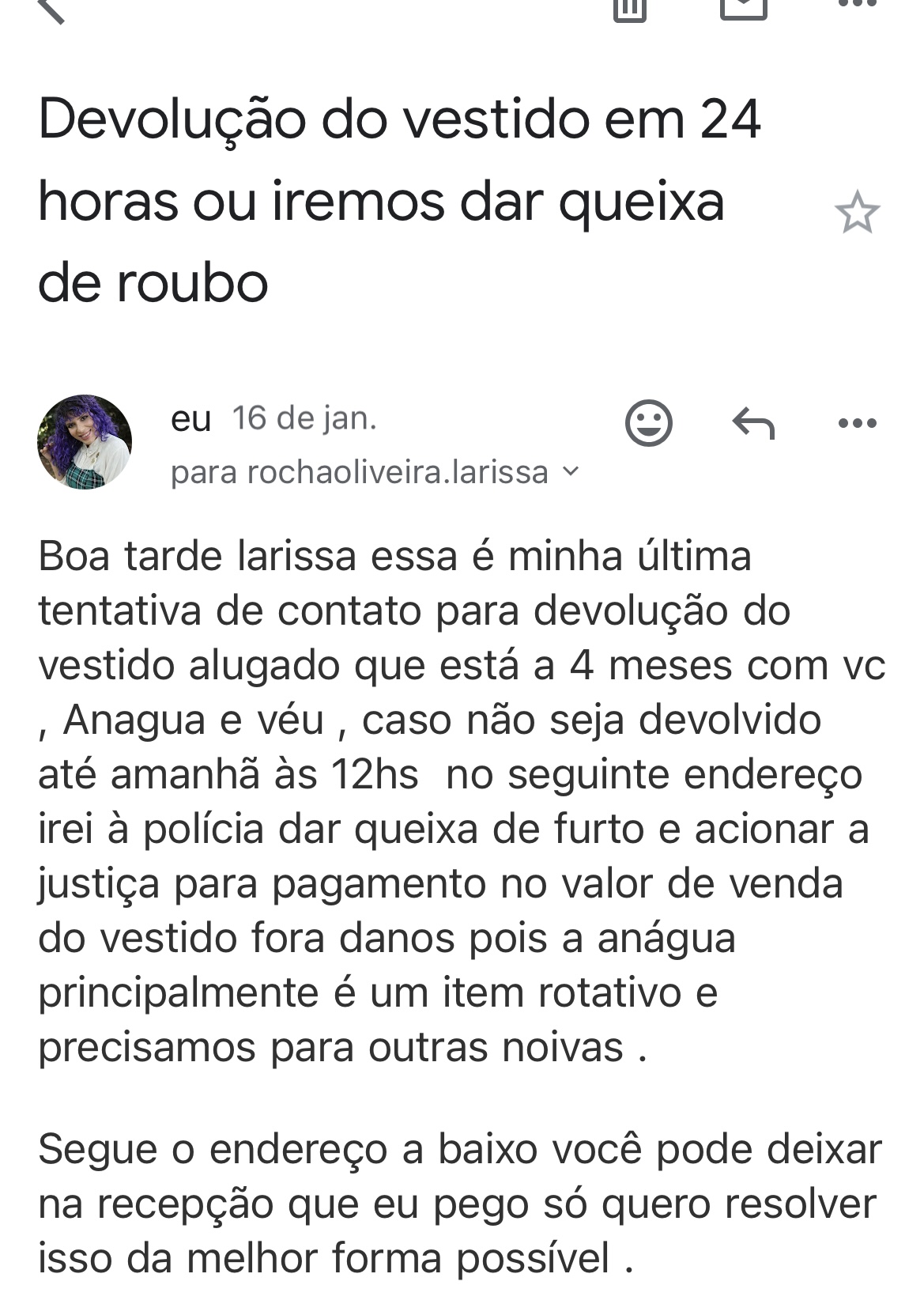Reply to this message
This screenshot has width=924, height=1304.
coord(753,423)
